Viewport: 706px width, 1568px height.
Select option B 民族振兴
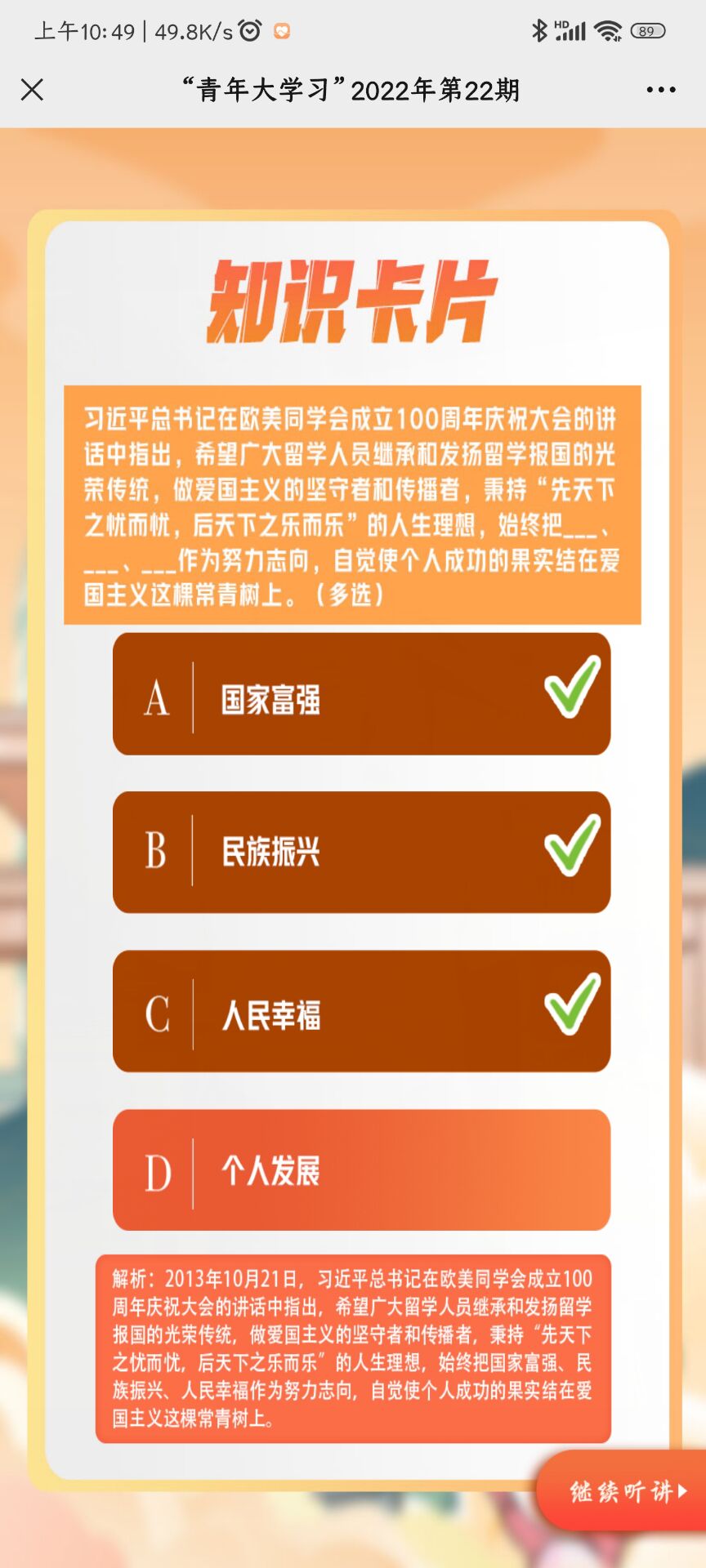click(x=361, y=852)
